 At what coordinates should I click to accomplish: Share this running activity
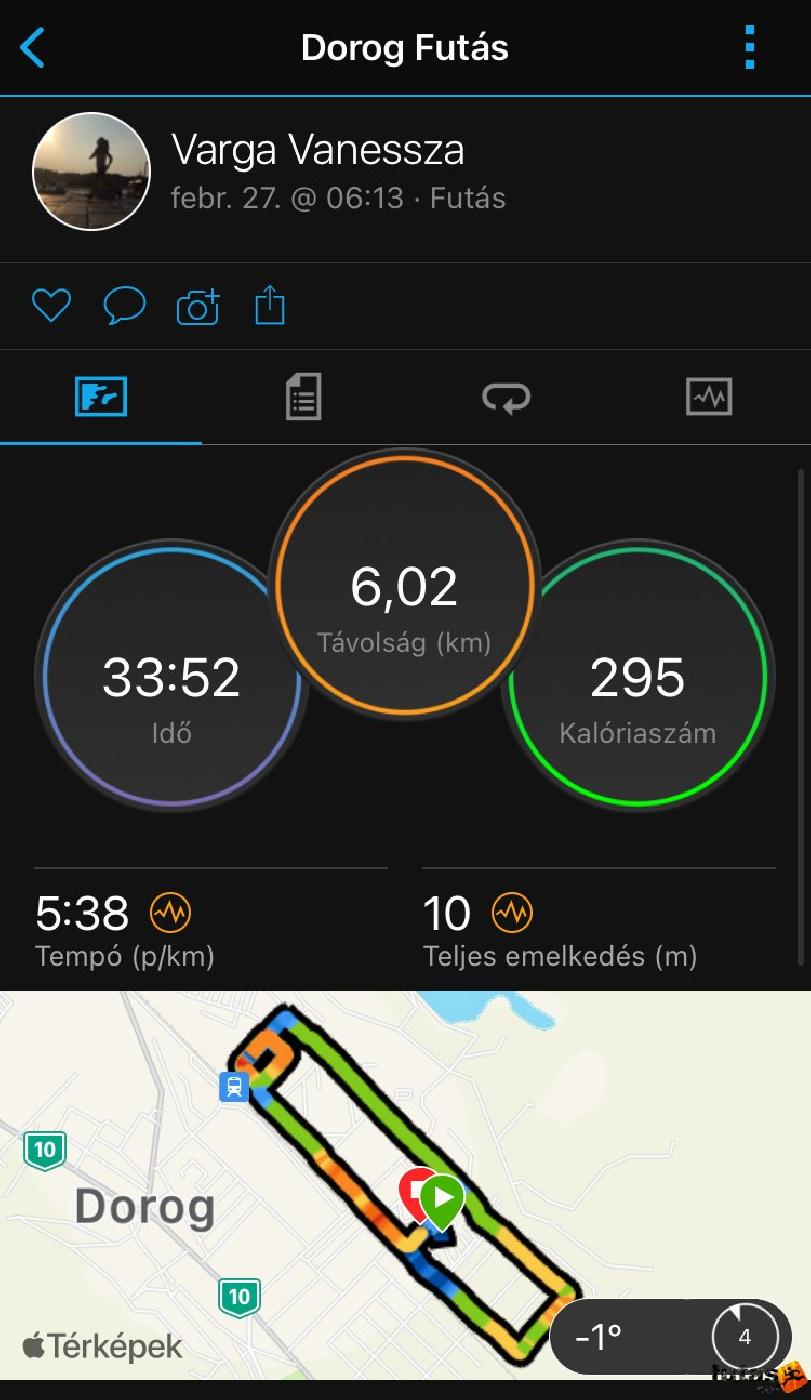coord(270,305)
